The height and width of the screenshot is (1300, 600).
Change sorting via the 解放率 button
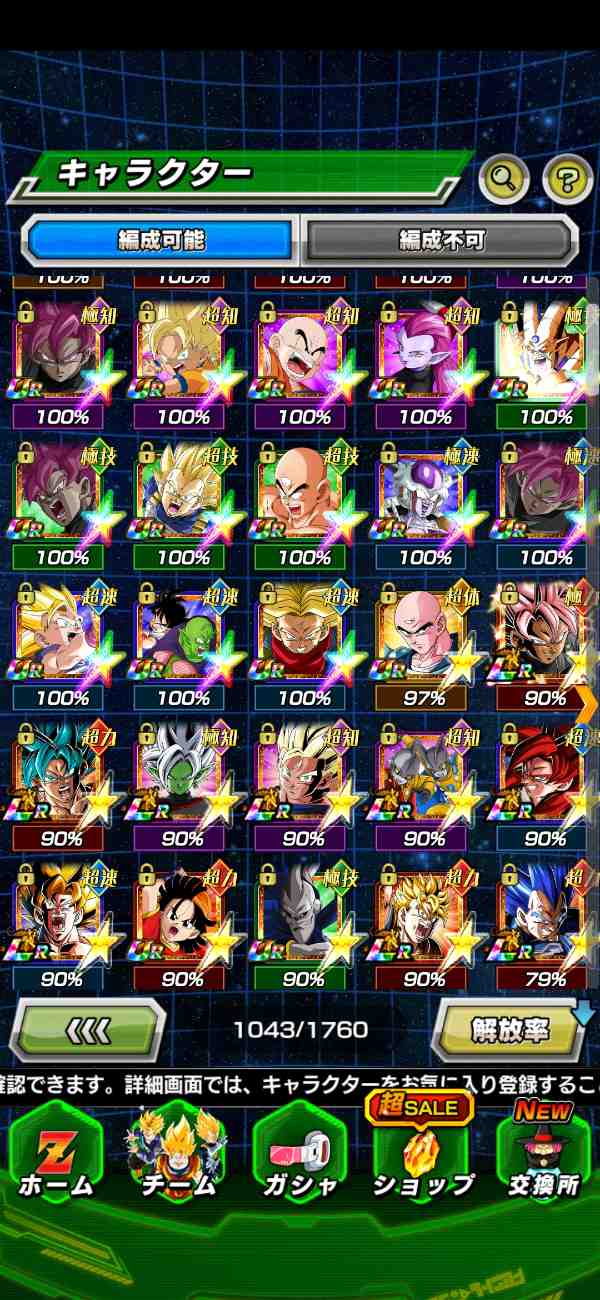510,1028
